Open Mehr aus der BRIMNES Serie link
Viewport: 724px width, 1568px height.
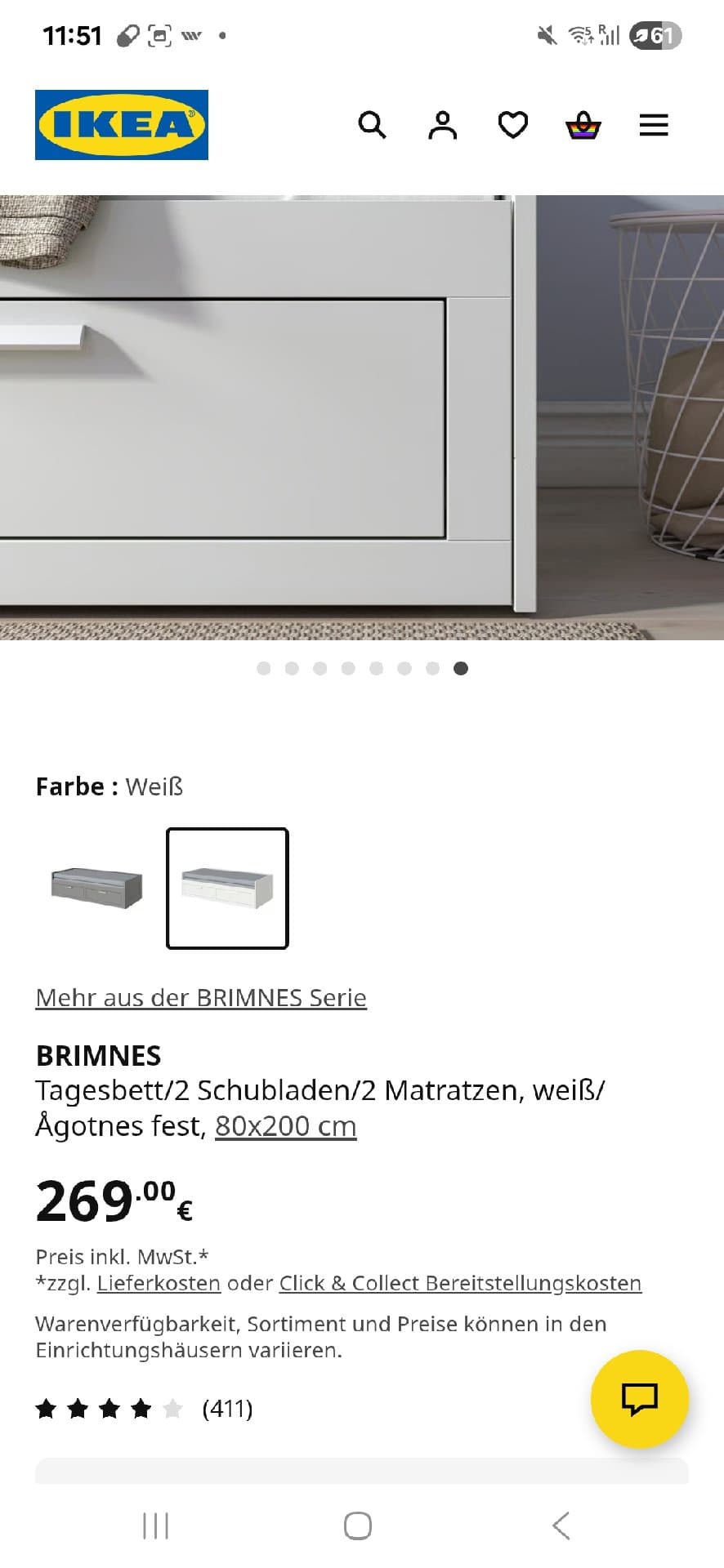point(201,997)
